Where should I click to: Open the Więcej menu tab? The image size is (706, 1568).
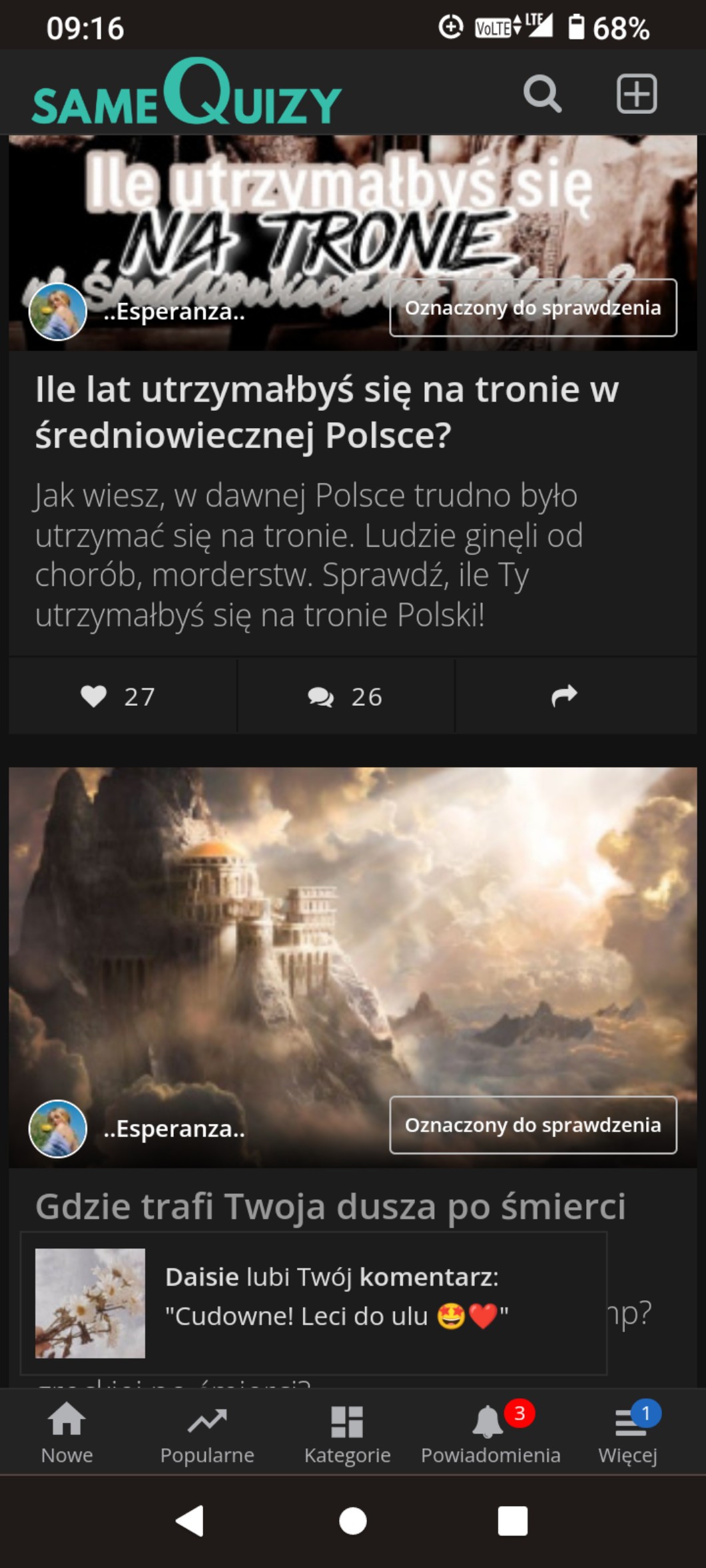628,1435
